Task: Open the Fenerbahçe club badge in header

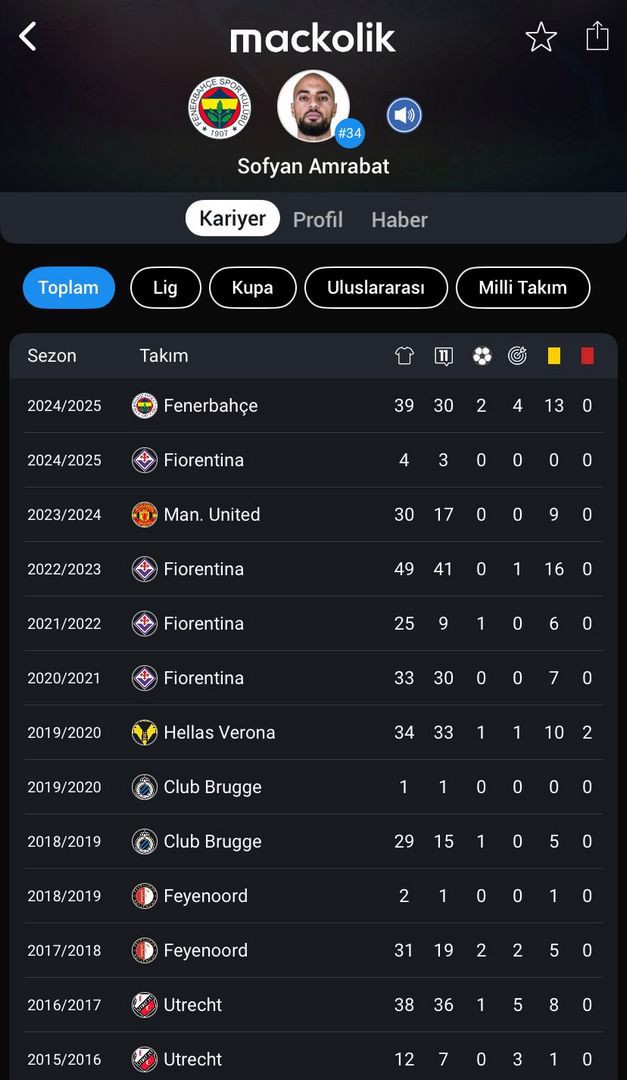Action: pyautogui.click(x=219, y=108)
